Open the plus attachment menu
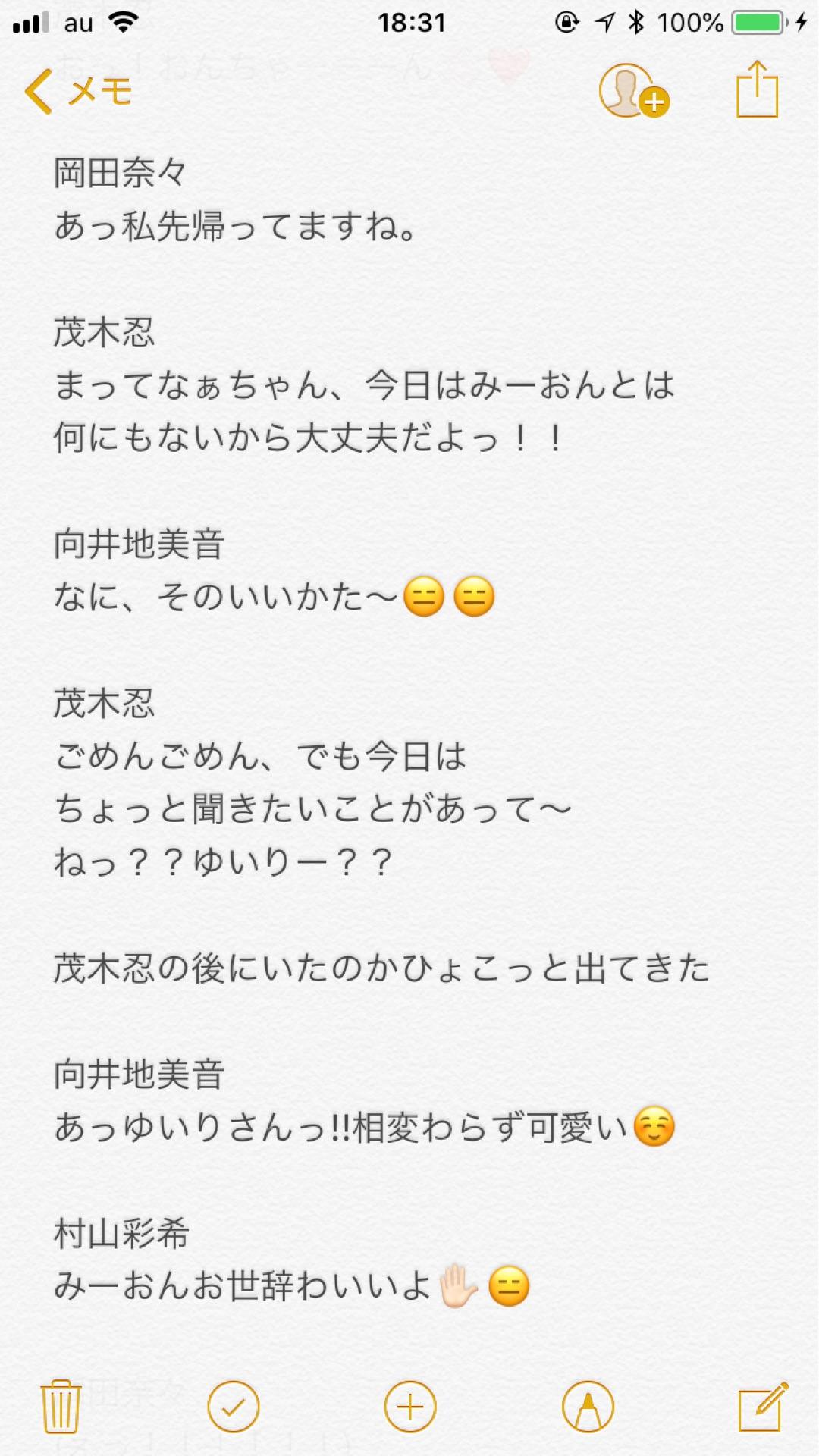This screenshot has width=819, height=1456. click(410, 1407)
